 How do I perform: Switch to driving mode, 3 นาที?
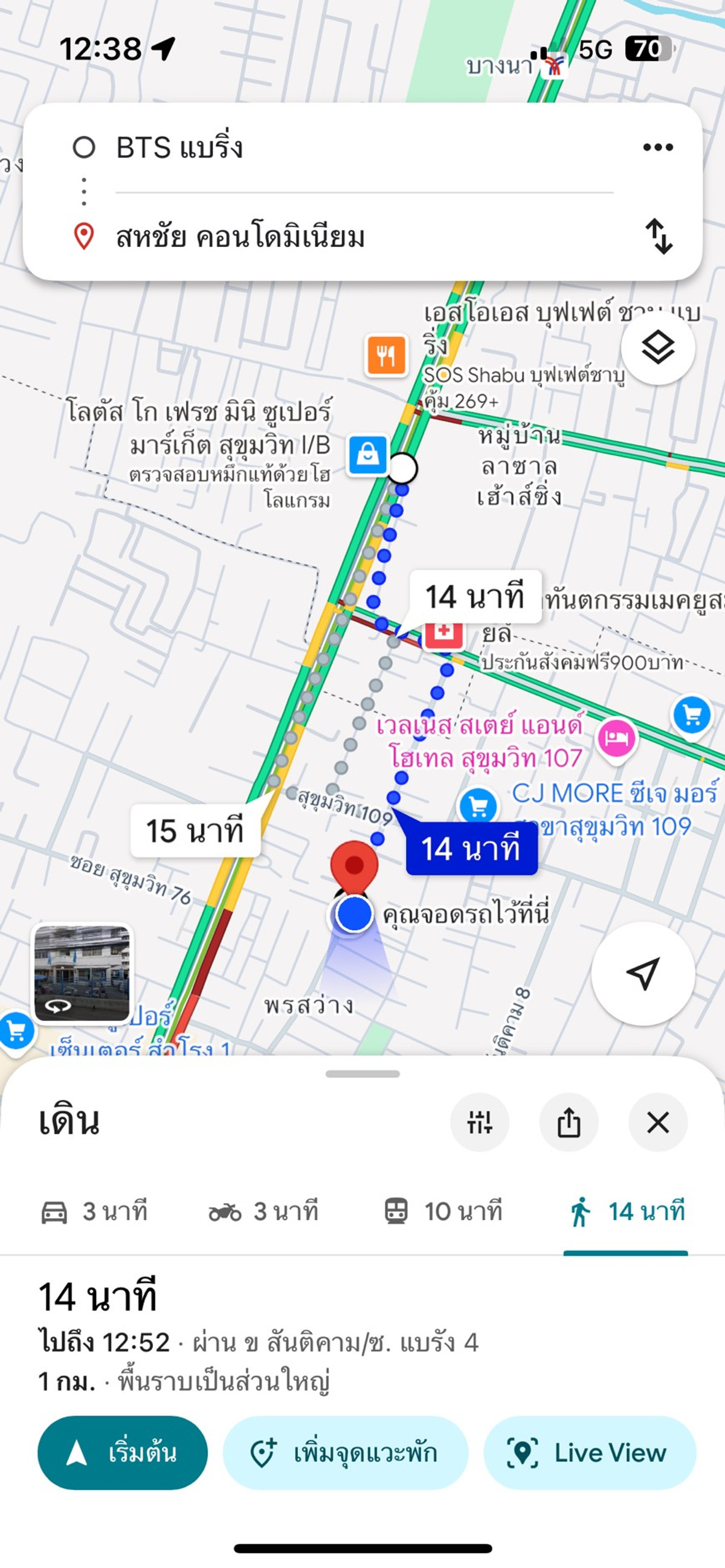click(94, 1211)
